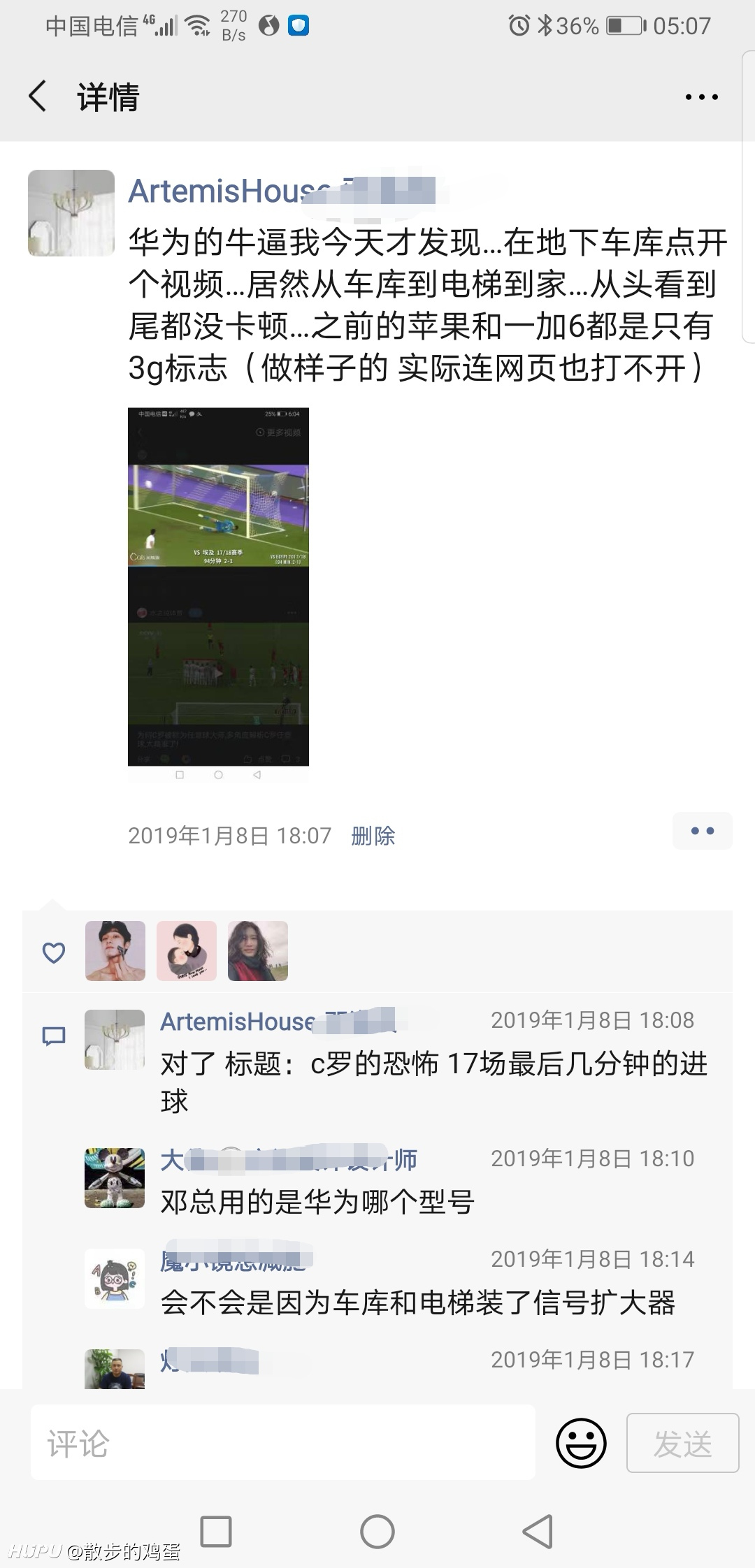The image size is (755, 1568).
Task: Reply to comment 邓总用的是华为哪个型号
Action: click(317, 1202)
